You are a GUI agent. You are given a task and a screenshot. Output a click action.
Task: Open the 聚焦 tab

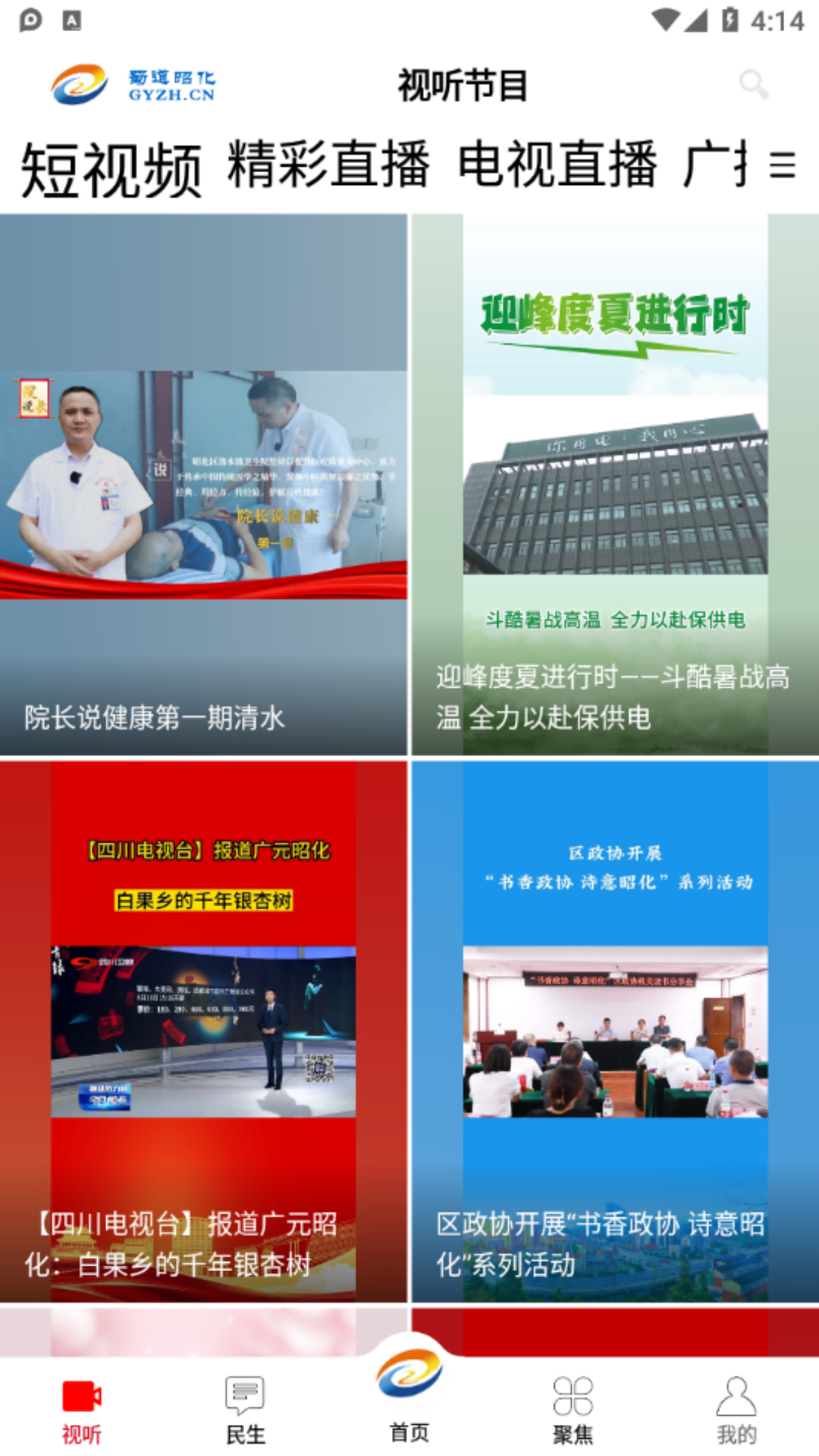[573, 1410]
